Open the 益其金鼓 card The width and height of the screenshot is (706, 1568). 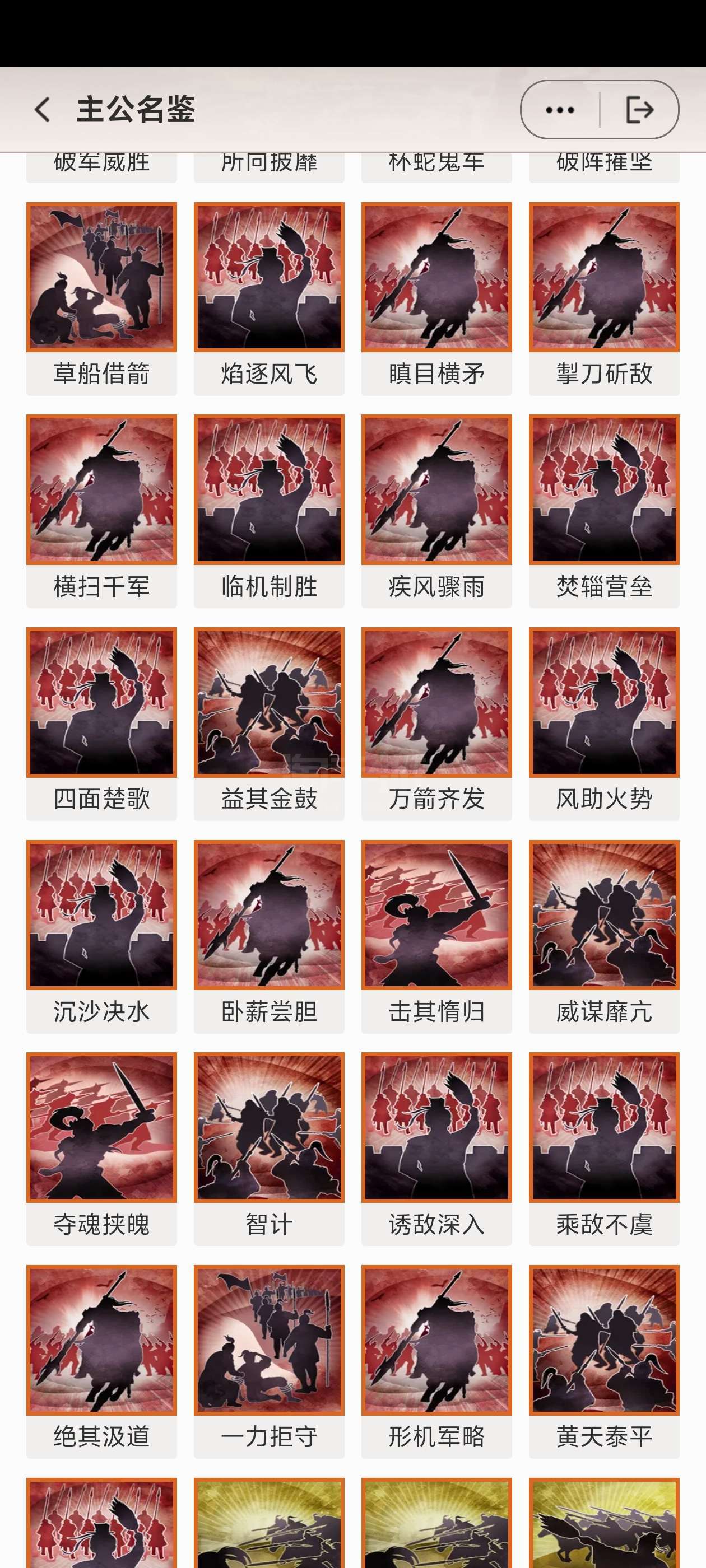tap(268, 724)
